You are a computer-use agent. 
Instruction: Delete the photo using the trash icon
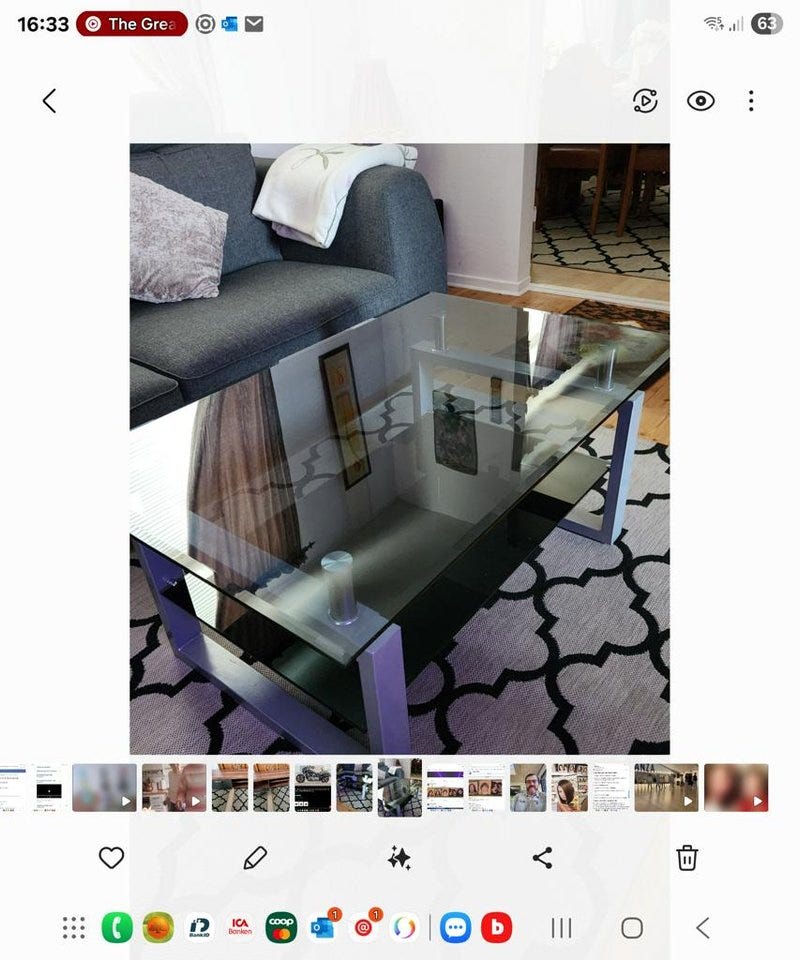point(688,857)
